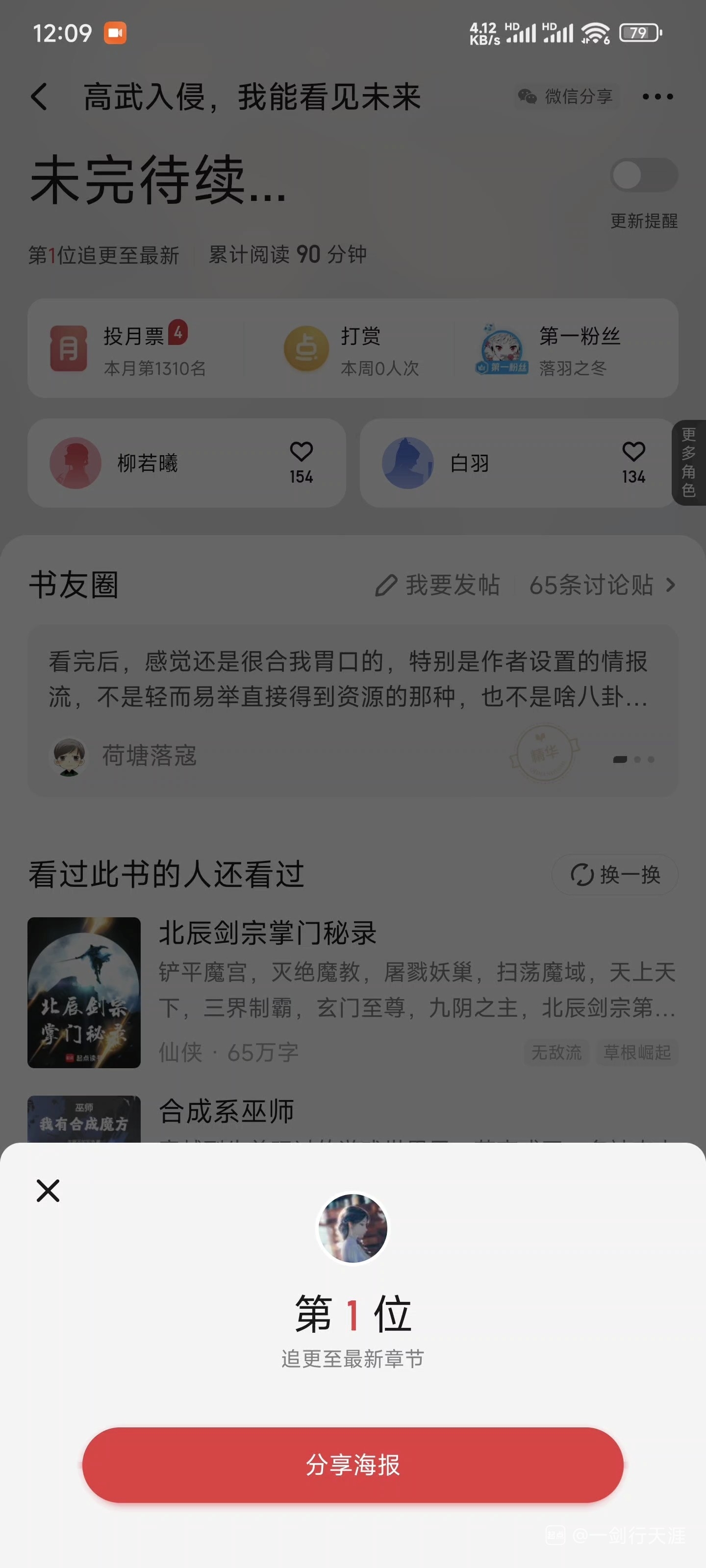Open the more options ... menu
This screenshot has height=1568, width=706.
click(659, 96)
